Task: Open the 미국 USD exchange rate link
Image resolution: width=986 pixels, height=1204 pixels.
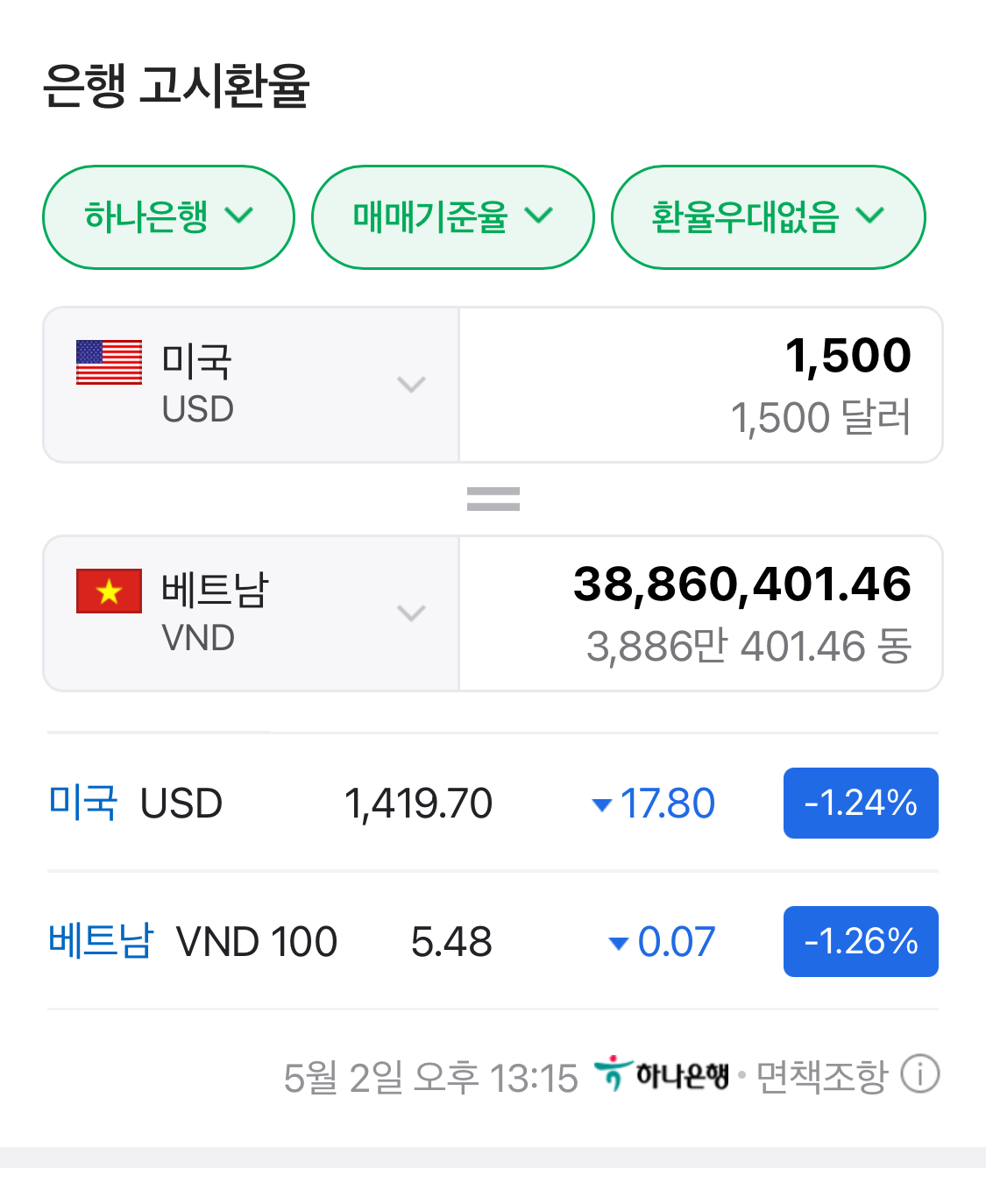Action: point(83,803)
